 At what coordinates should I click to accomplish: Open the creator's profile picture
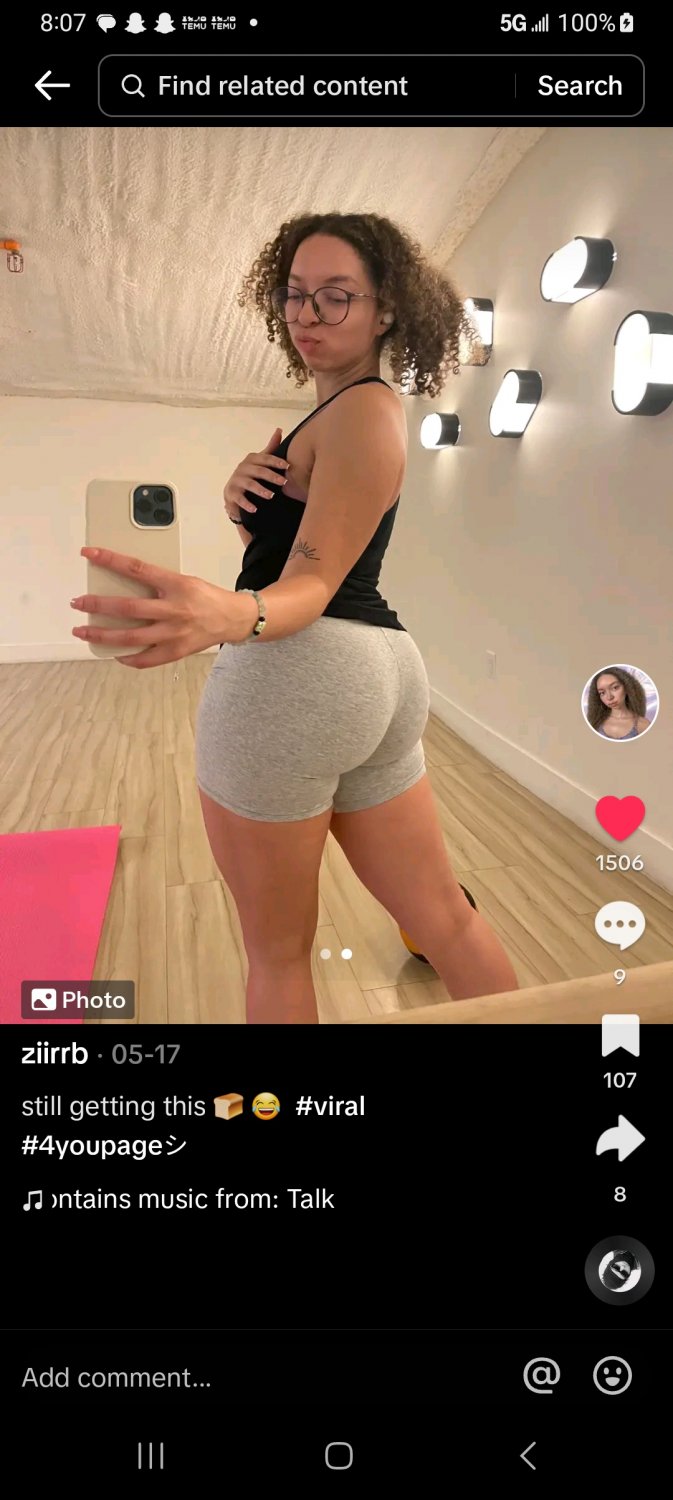620,703
